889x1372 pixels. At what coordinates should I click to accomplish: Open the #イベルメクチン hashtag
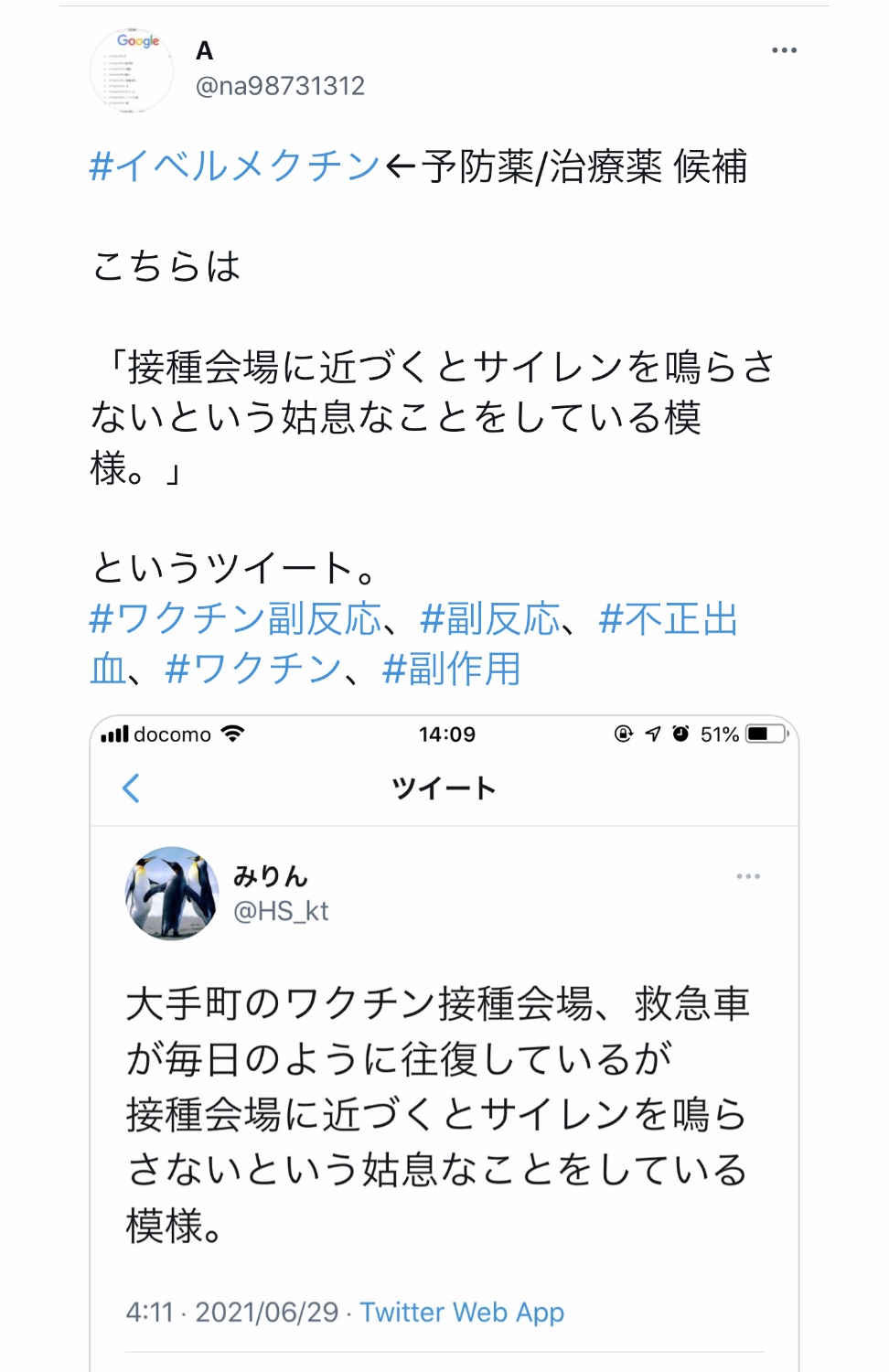[x=234, y=166]
